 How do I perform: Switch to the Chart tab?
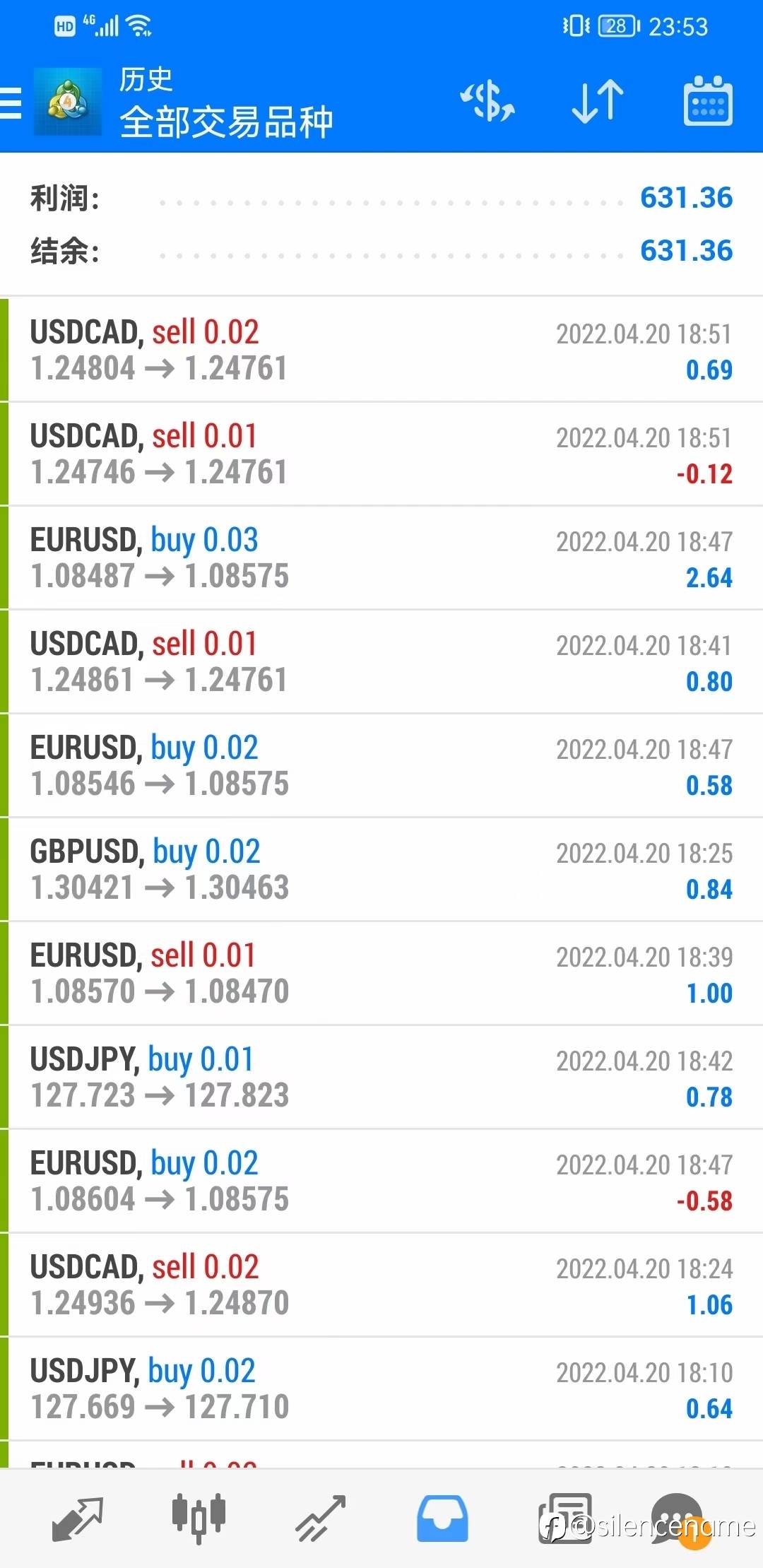[199, 1518]
